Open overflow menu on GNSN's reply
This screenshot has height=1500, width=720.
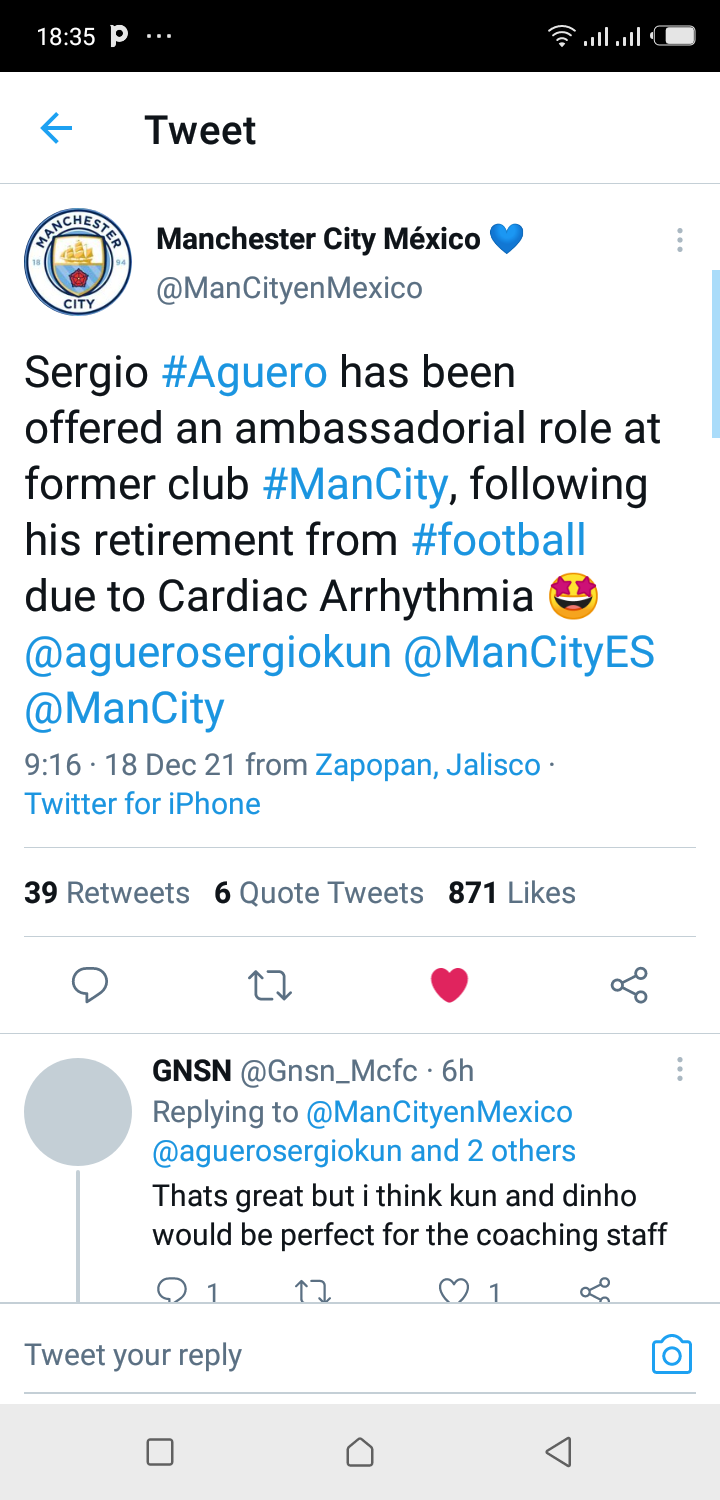pyautogui.click(x=680, y=1070)
